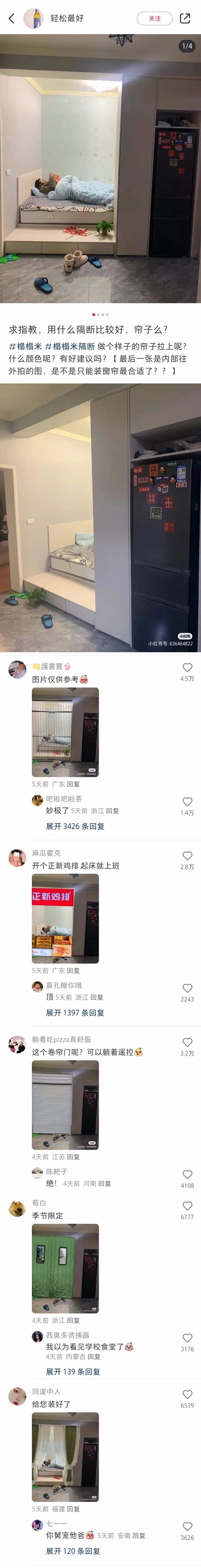Go back with the top-left arrow
This screenshot has width=201, height=1568.
11,18
